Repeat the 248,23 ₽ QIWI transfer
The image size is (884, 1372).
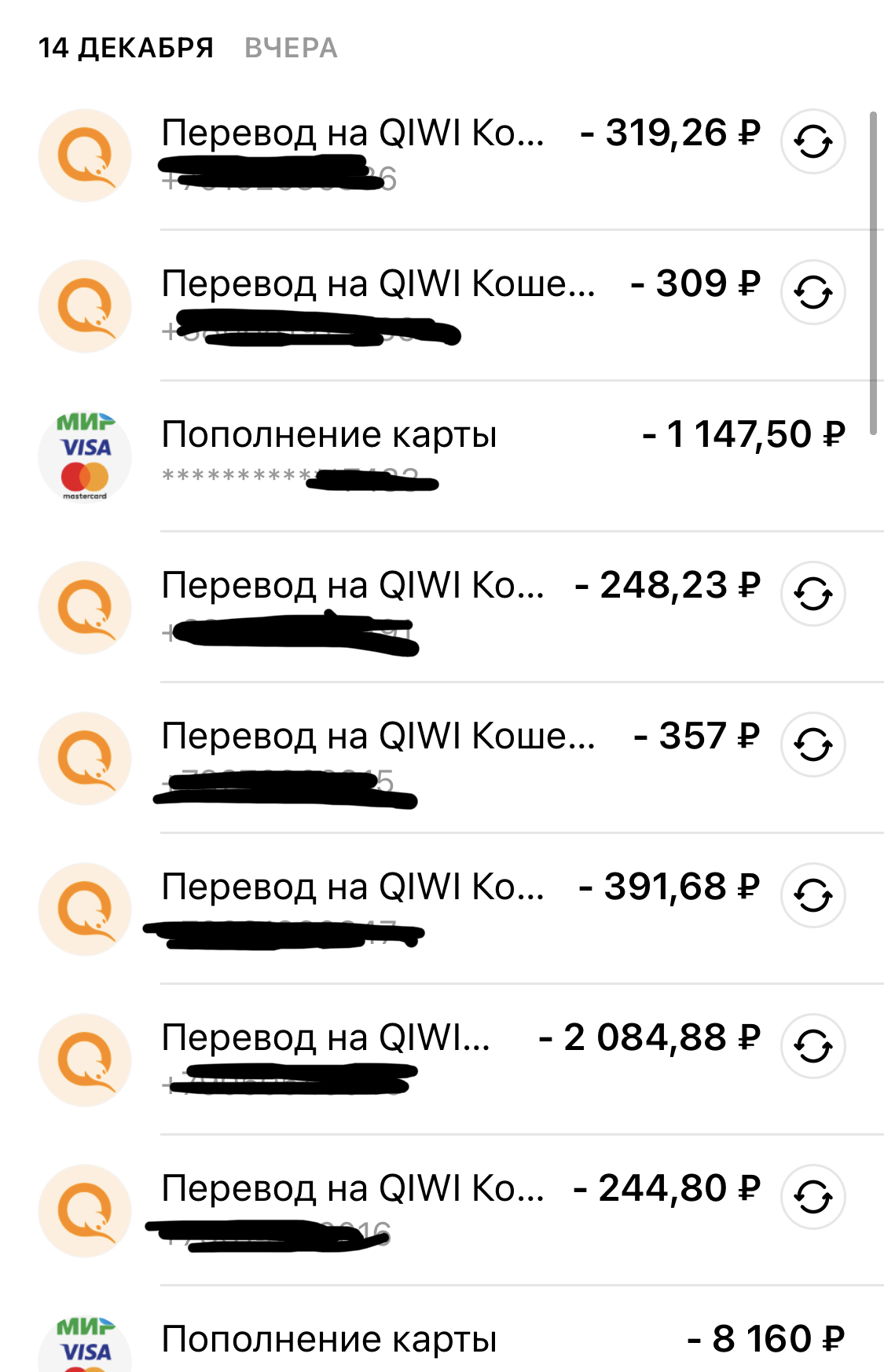812,595
